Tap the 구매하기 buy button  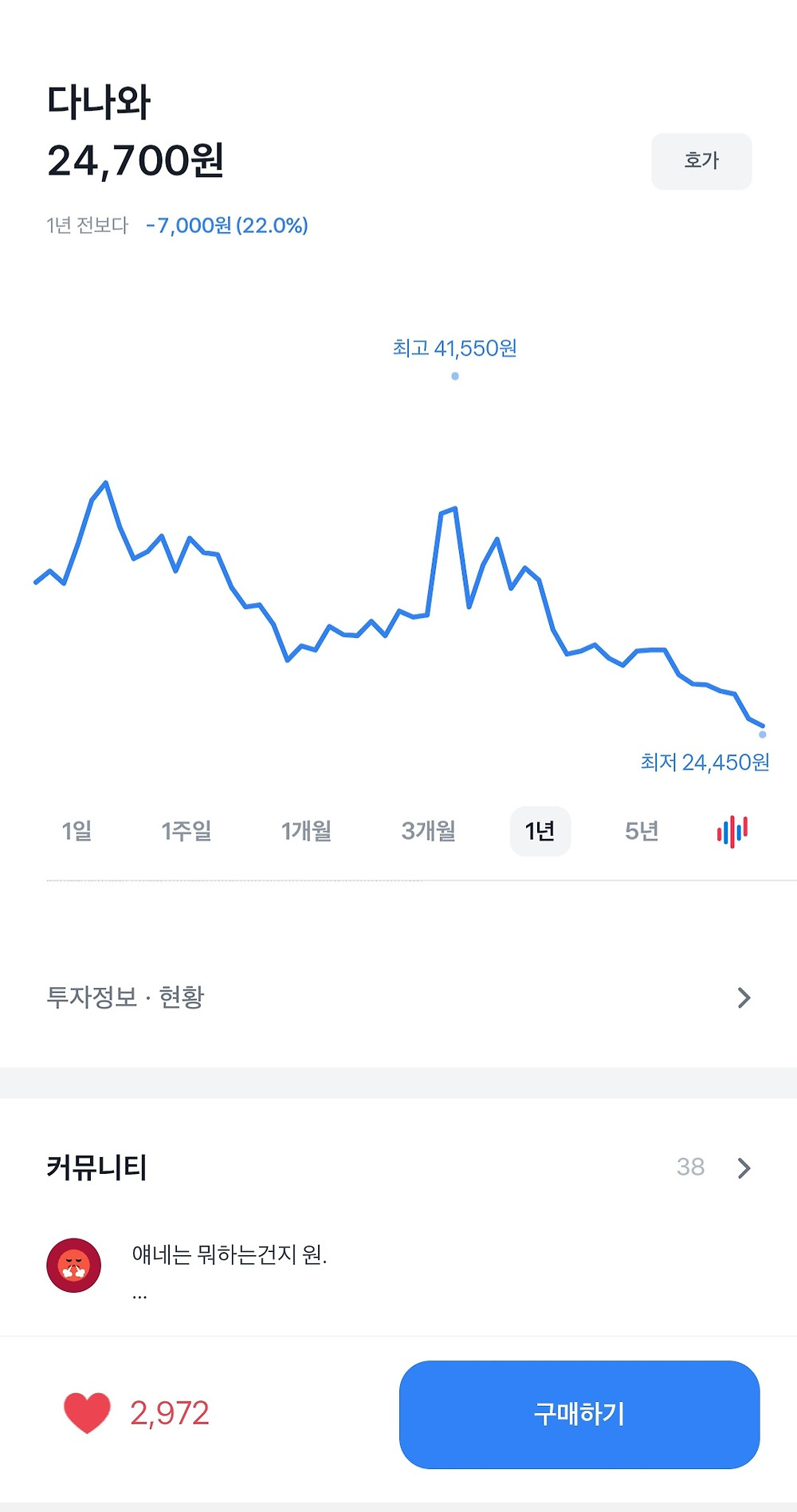point(579,1414)
